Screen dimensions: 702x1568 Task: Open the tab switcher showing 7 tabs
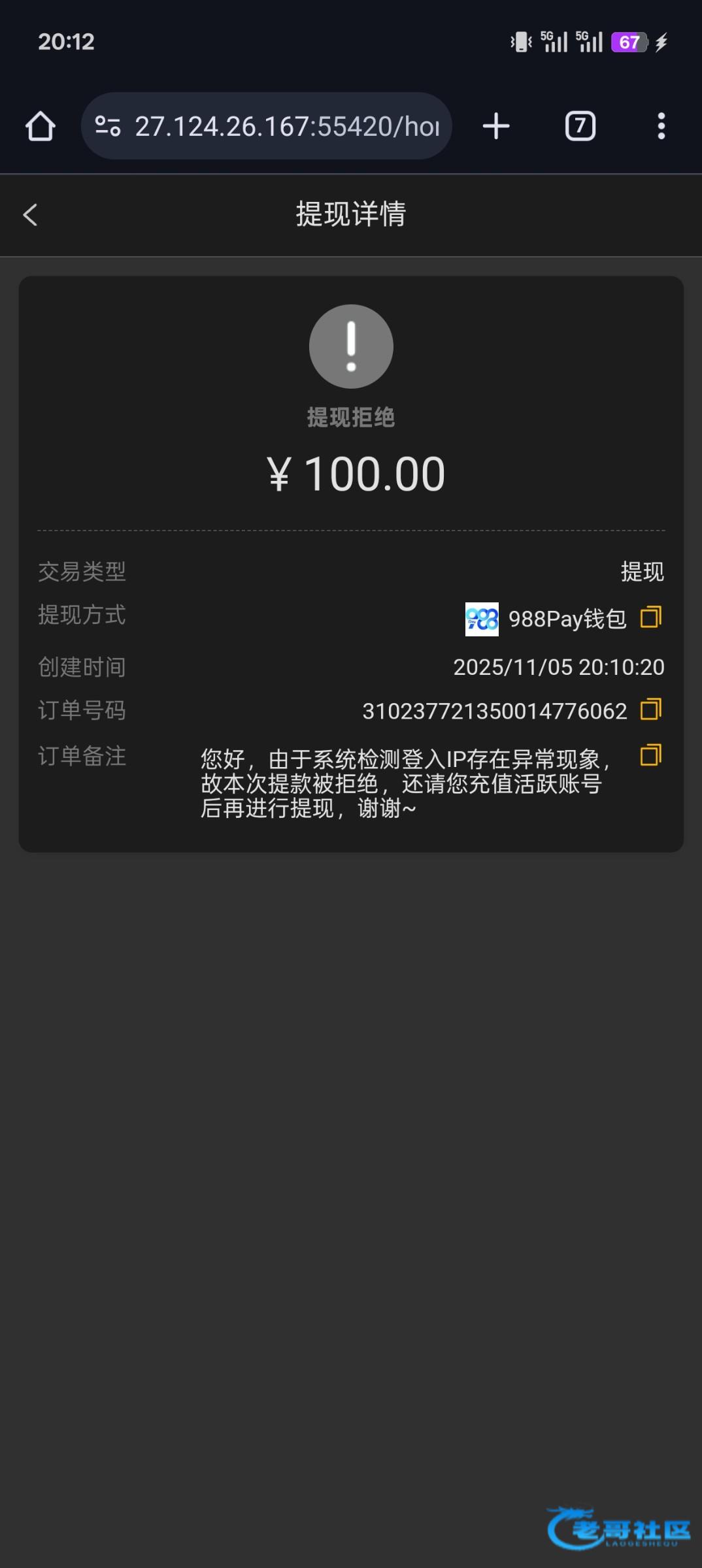tap(580, 126)
